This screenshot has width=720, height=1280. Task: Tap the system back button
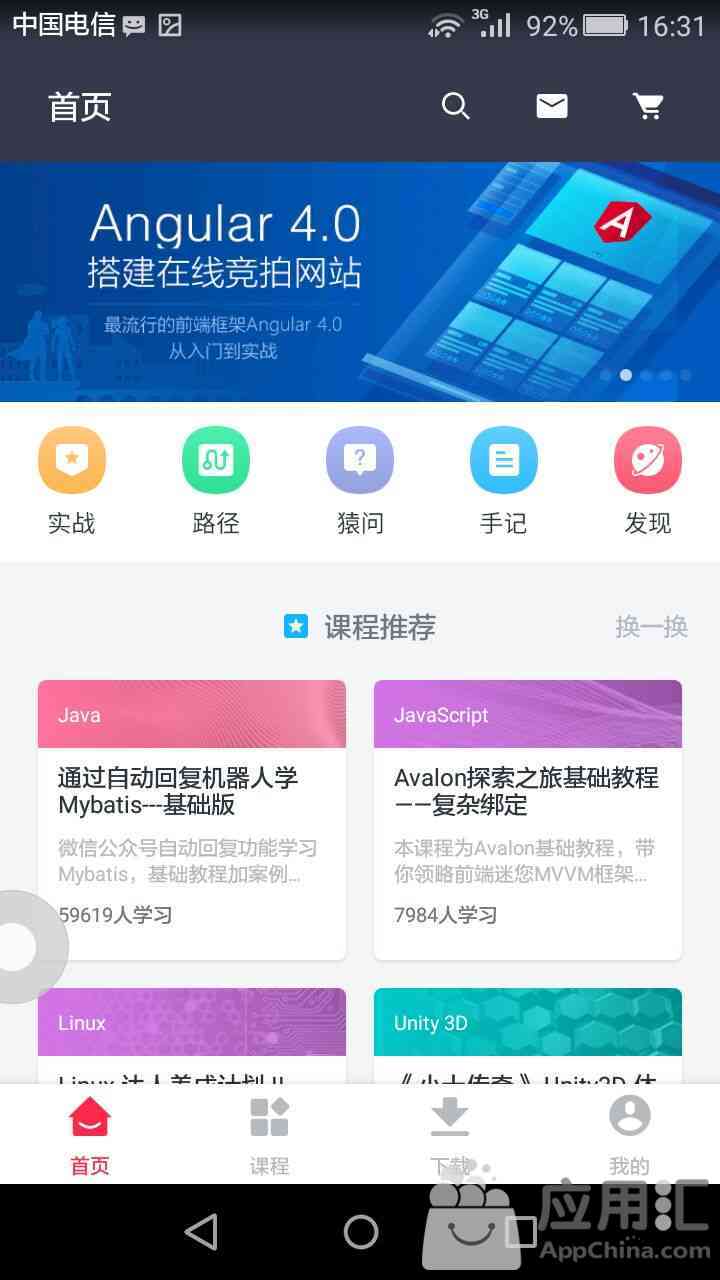click(201, 1232)
